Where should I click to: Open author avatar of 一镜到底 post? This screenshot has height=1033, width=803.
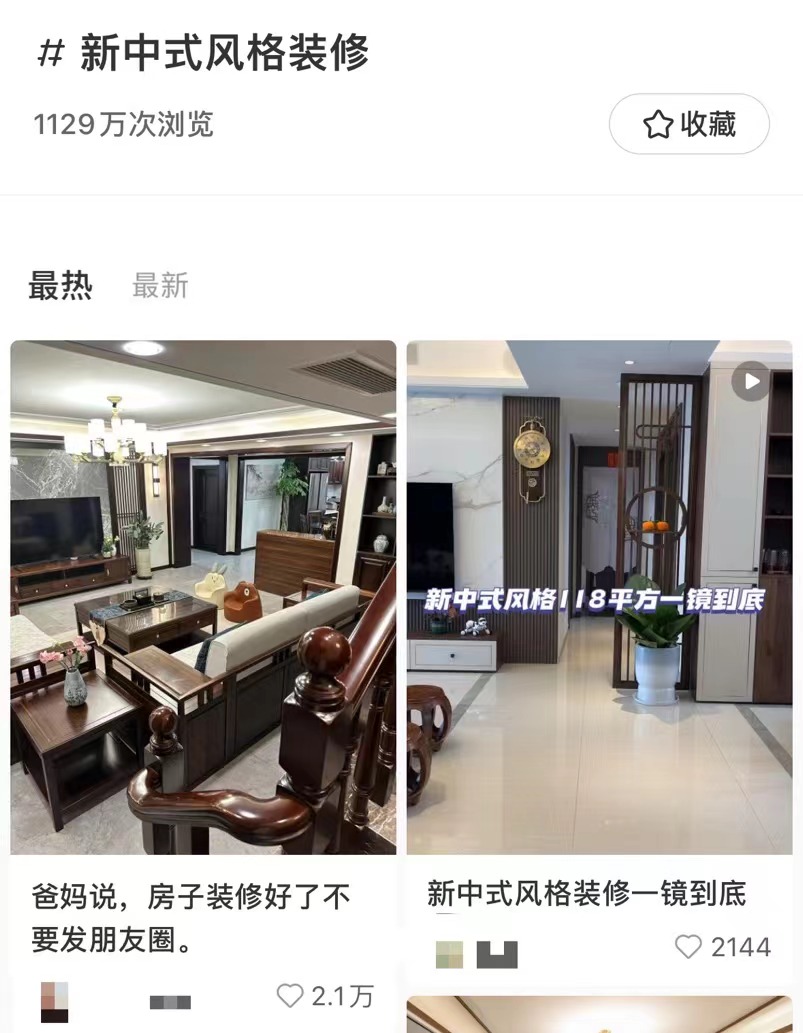click(450, 954)
